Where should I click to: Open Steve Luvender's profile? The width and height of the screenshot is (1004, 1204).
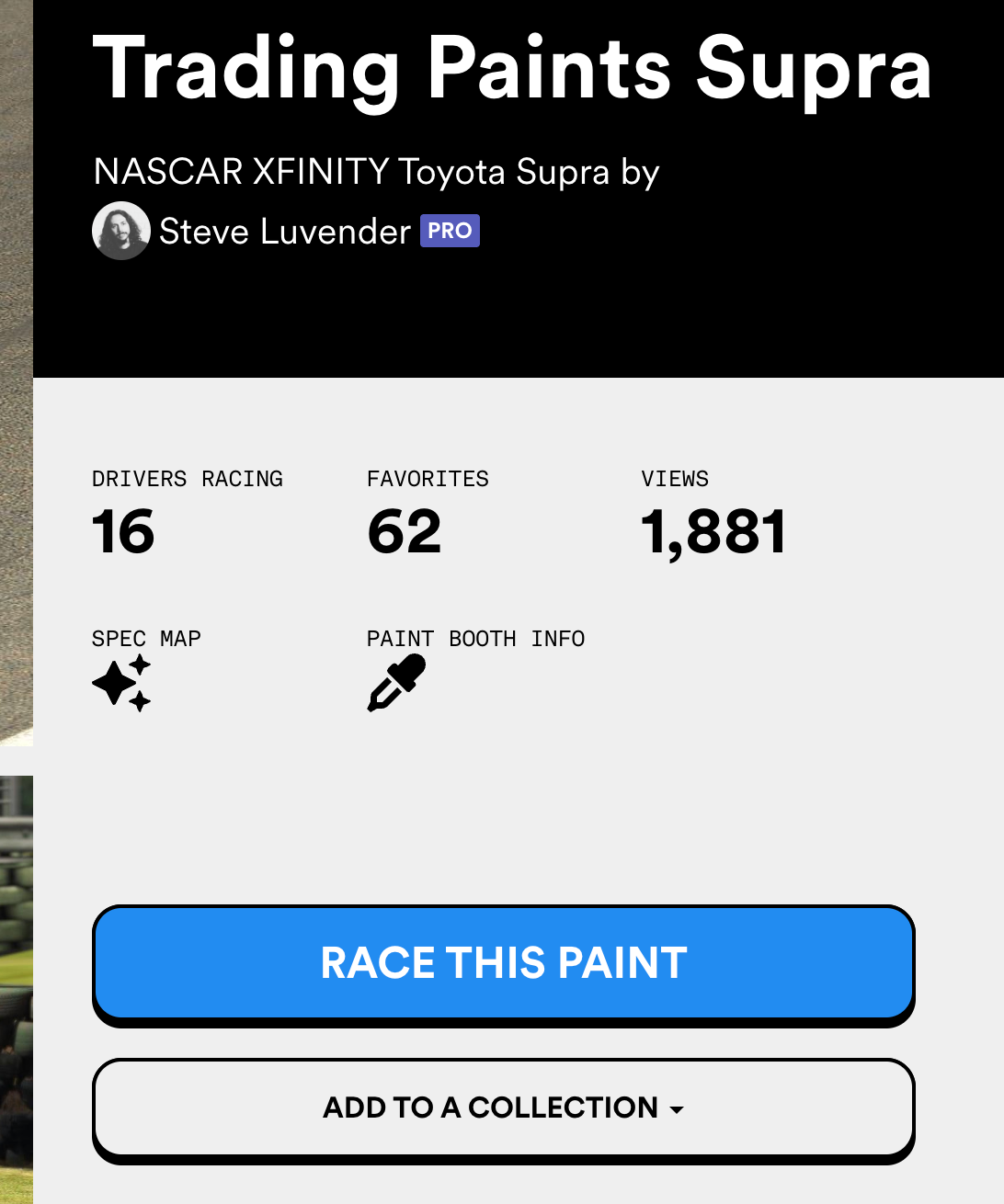[284, 232]
